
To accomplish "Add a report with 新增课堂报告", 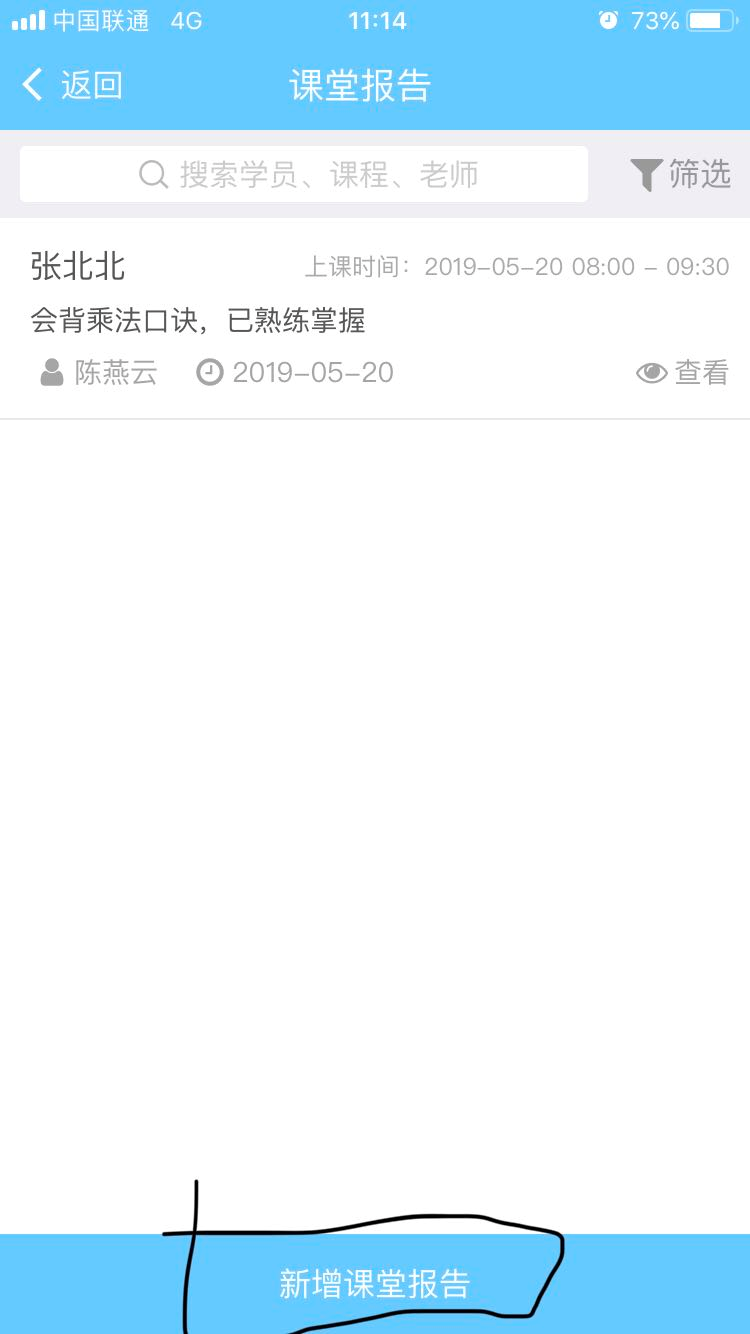I will tap(374, 1284).
